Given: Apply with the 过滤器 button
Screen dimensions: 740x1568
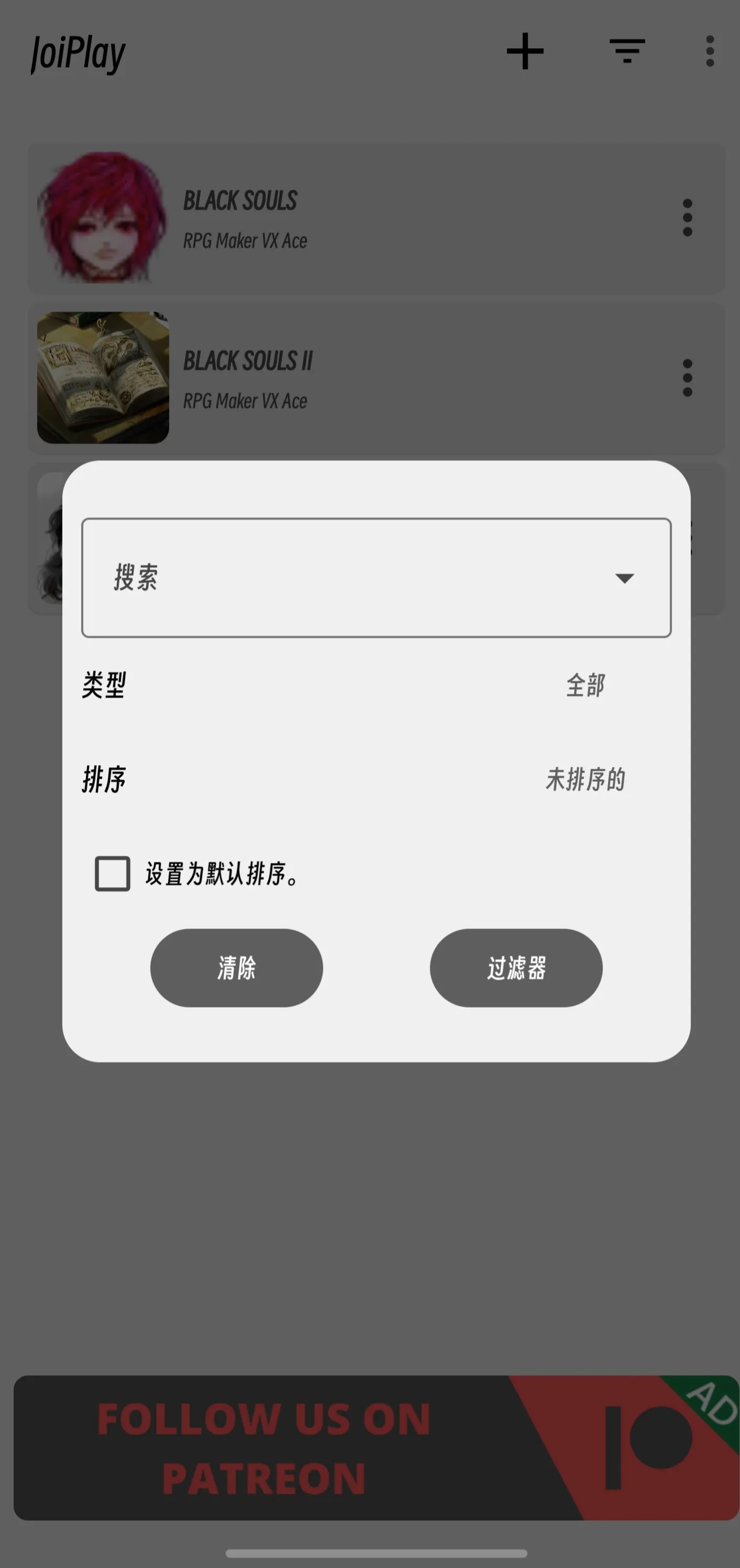Looking at the screenshot, I should click(x=516, y=968).
